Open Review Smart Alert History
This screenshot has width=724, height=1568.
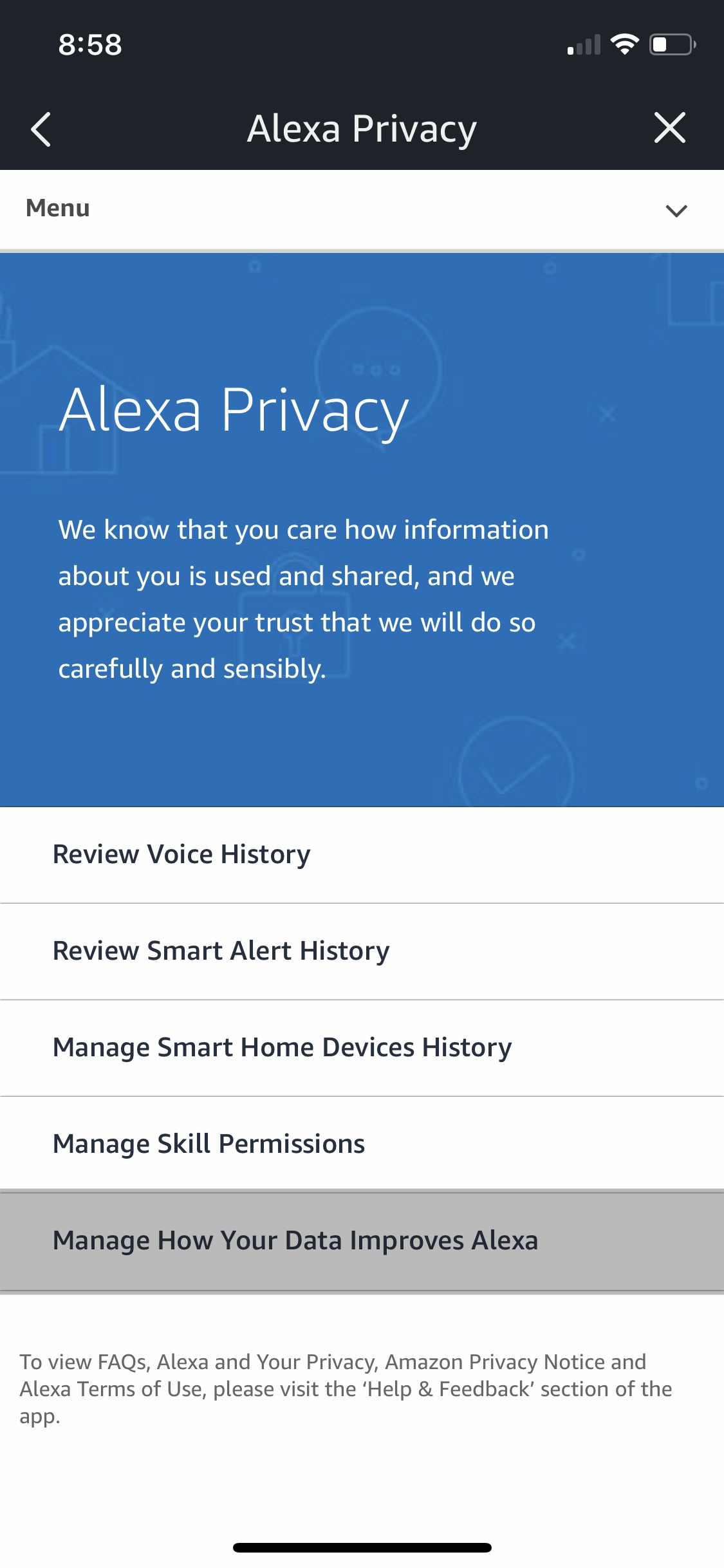tap(362, 951)
